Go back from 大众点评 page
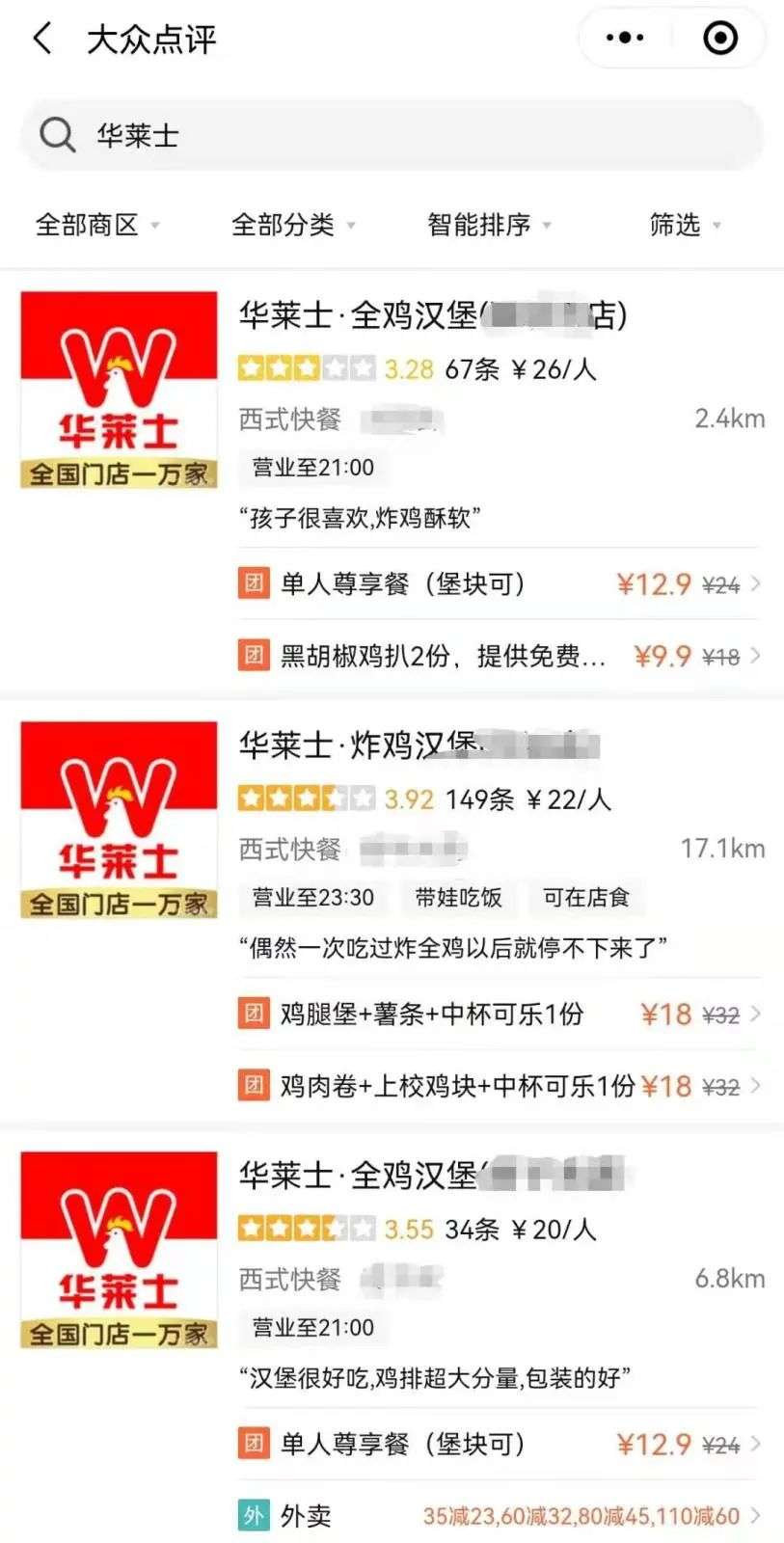 [42, 39]
